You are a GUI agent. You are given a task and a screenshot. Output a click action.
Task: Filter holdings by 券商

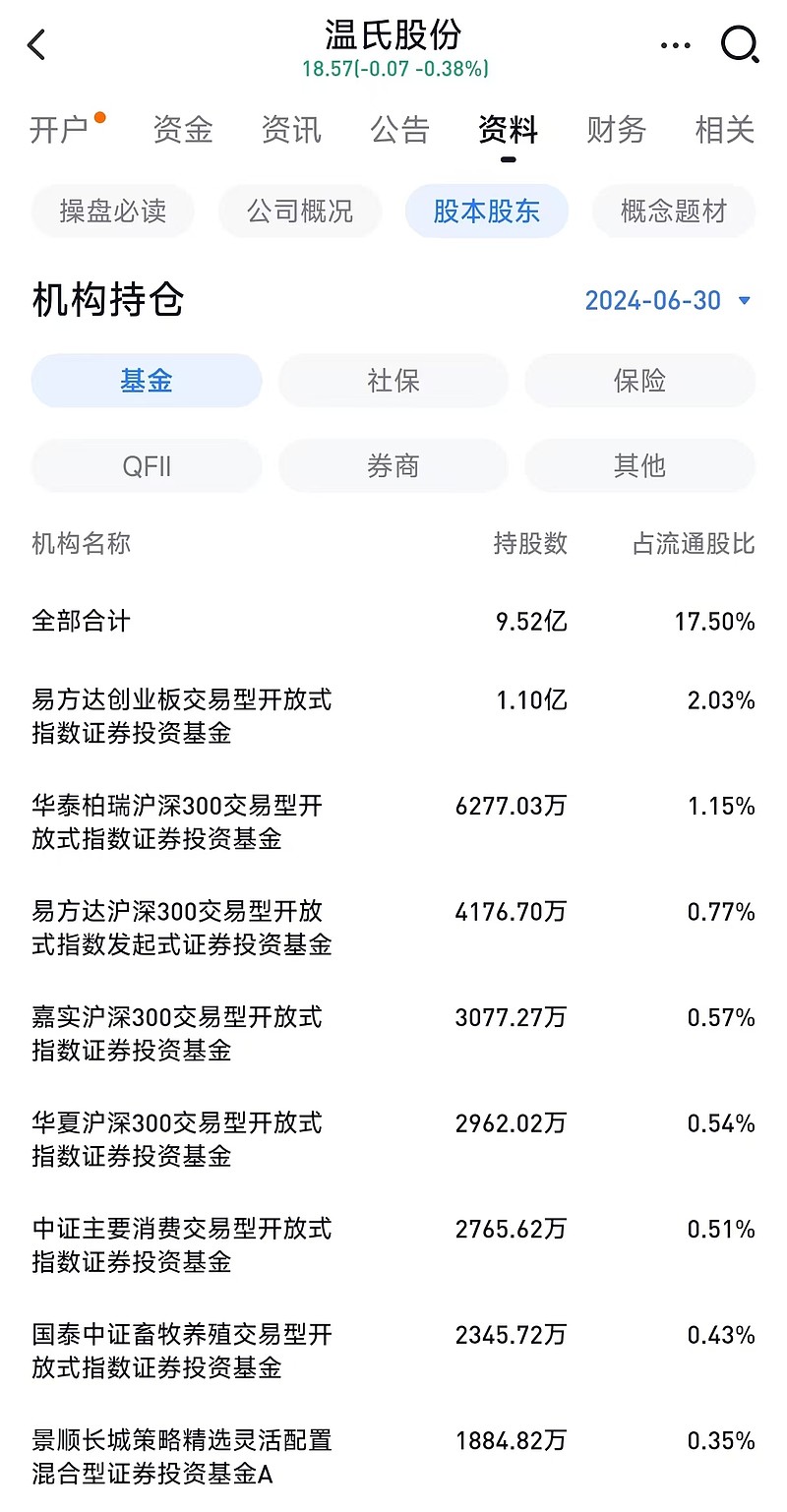click(393, 465)
